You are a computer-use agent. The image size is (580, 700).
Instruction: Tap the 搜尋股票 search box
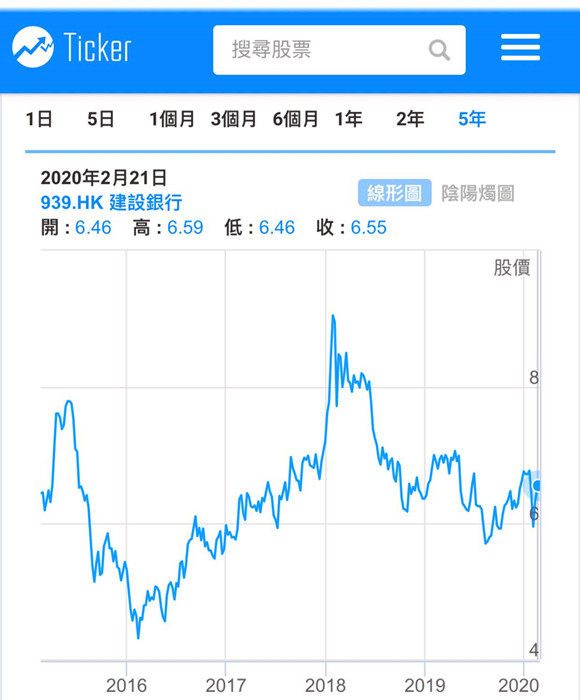339,50
